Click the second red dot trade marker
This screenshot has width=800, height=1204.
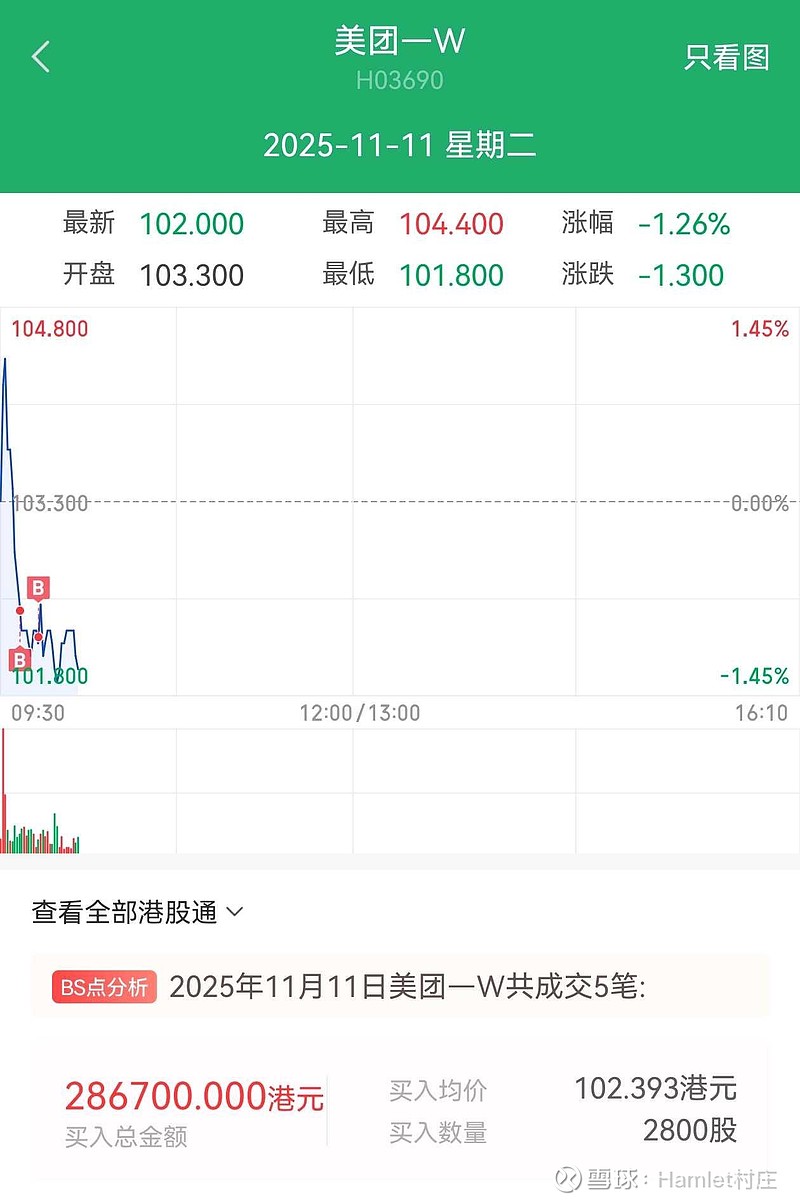coord(38,636)
